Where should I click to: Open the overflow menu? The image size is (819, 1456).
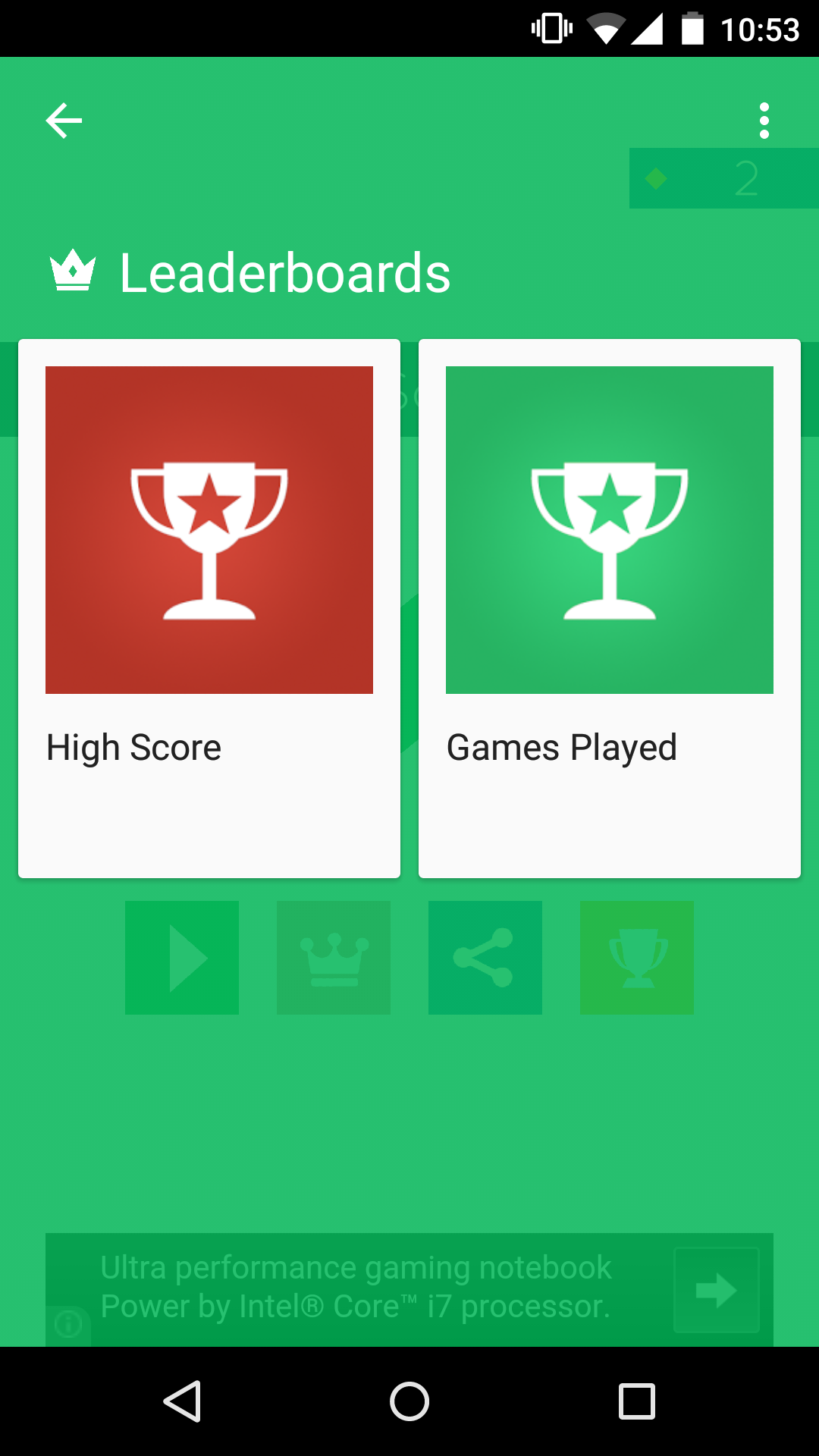(x=764, y=121)
